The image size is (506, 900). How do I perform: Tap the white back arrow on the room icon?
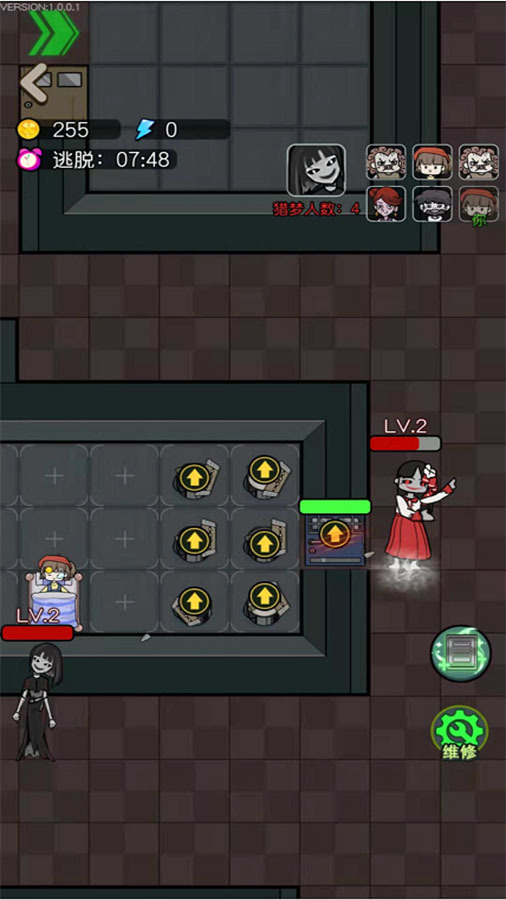tap(34, 83)
